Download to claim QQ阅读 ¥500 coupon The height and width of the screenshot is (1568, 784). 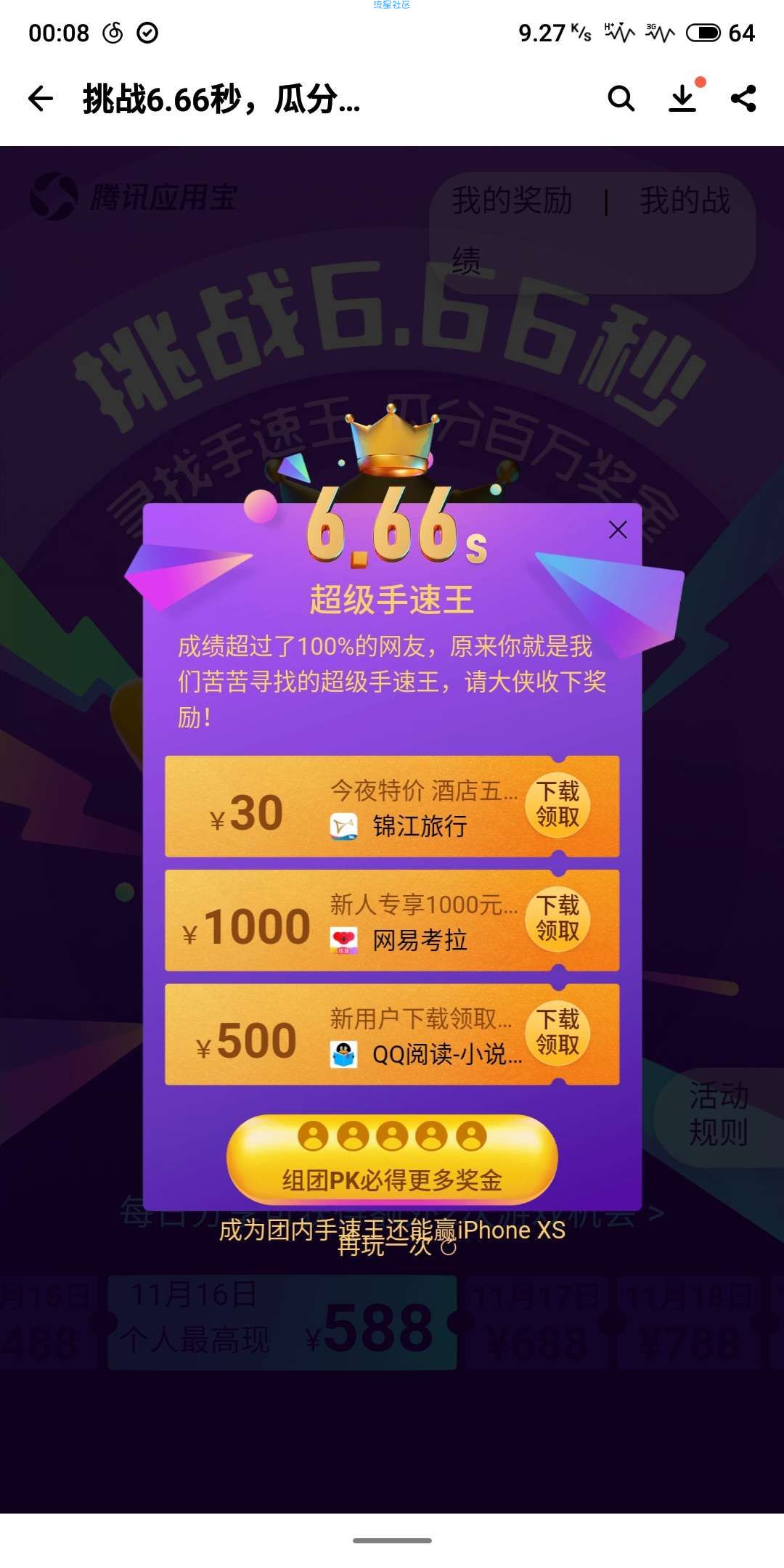click(558, 1032)
